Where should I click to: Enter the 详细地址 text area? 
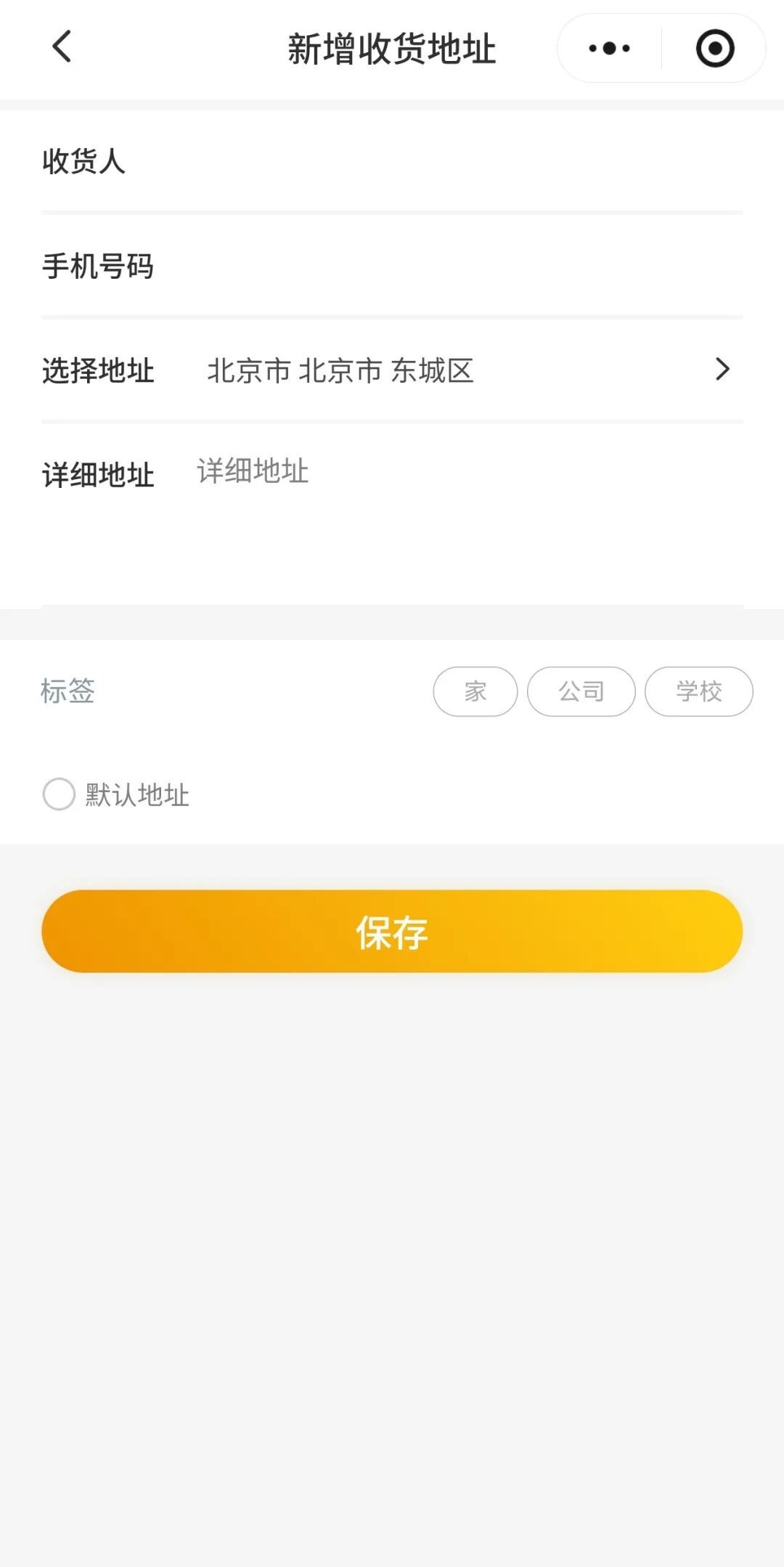point(465,508)
